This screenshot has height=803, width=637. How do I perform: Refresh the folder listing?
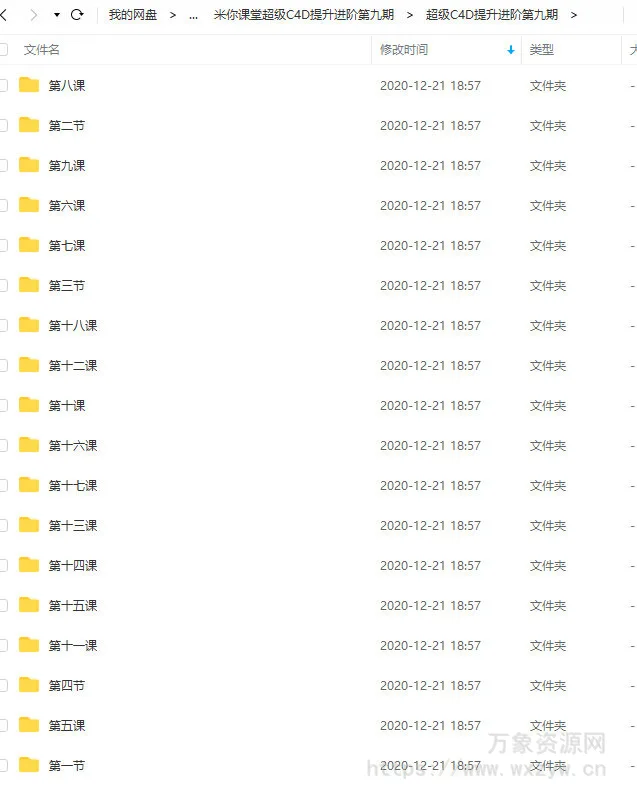[x=77, y=15]
